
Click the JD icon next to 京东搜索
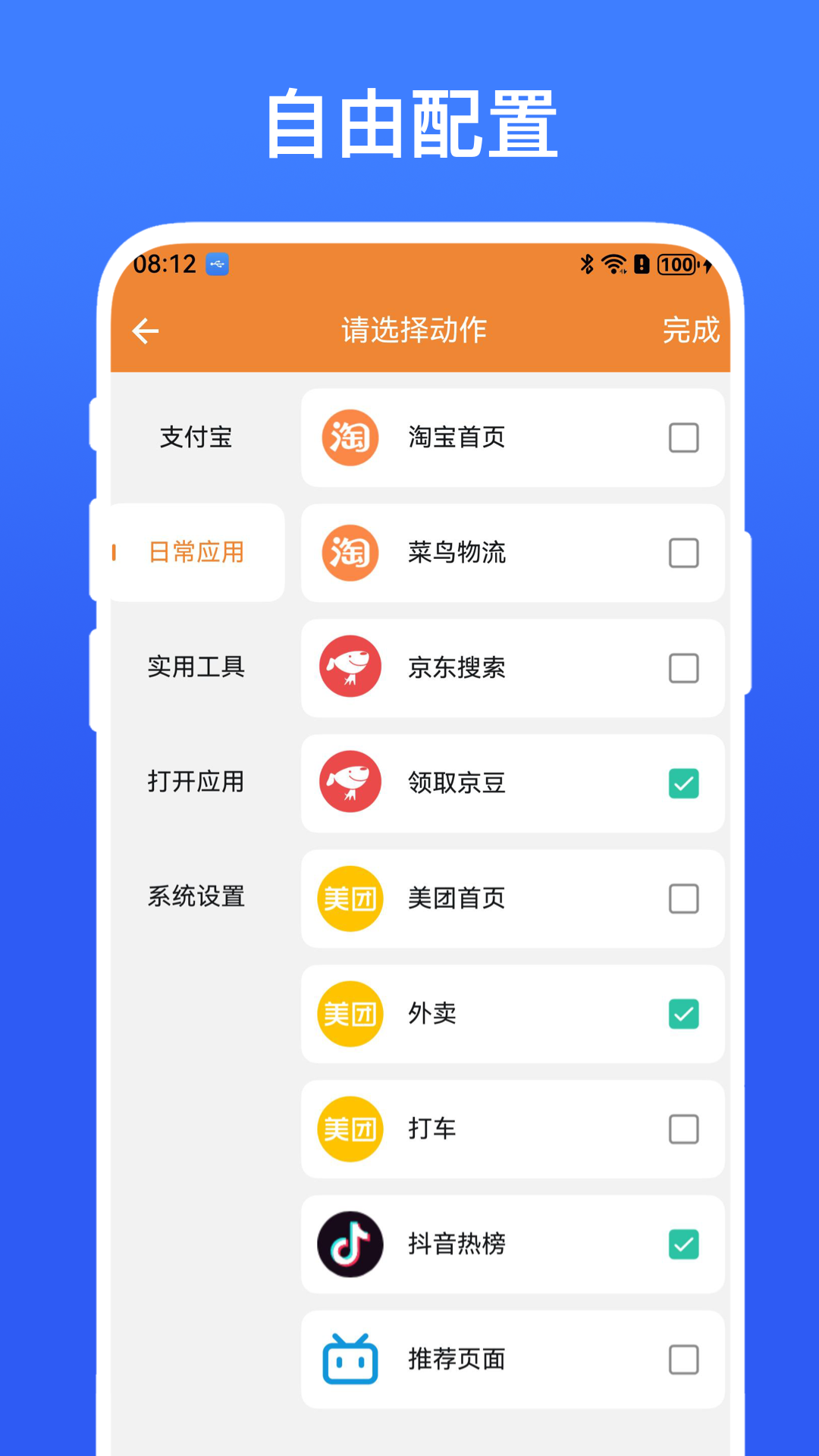(x=350, y=668)
